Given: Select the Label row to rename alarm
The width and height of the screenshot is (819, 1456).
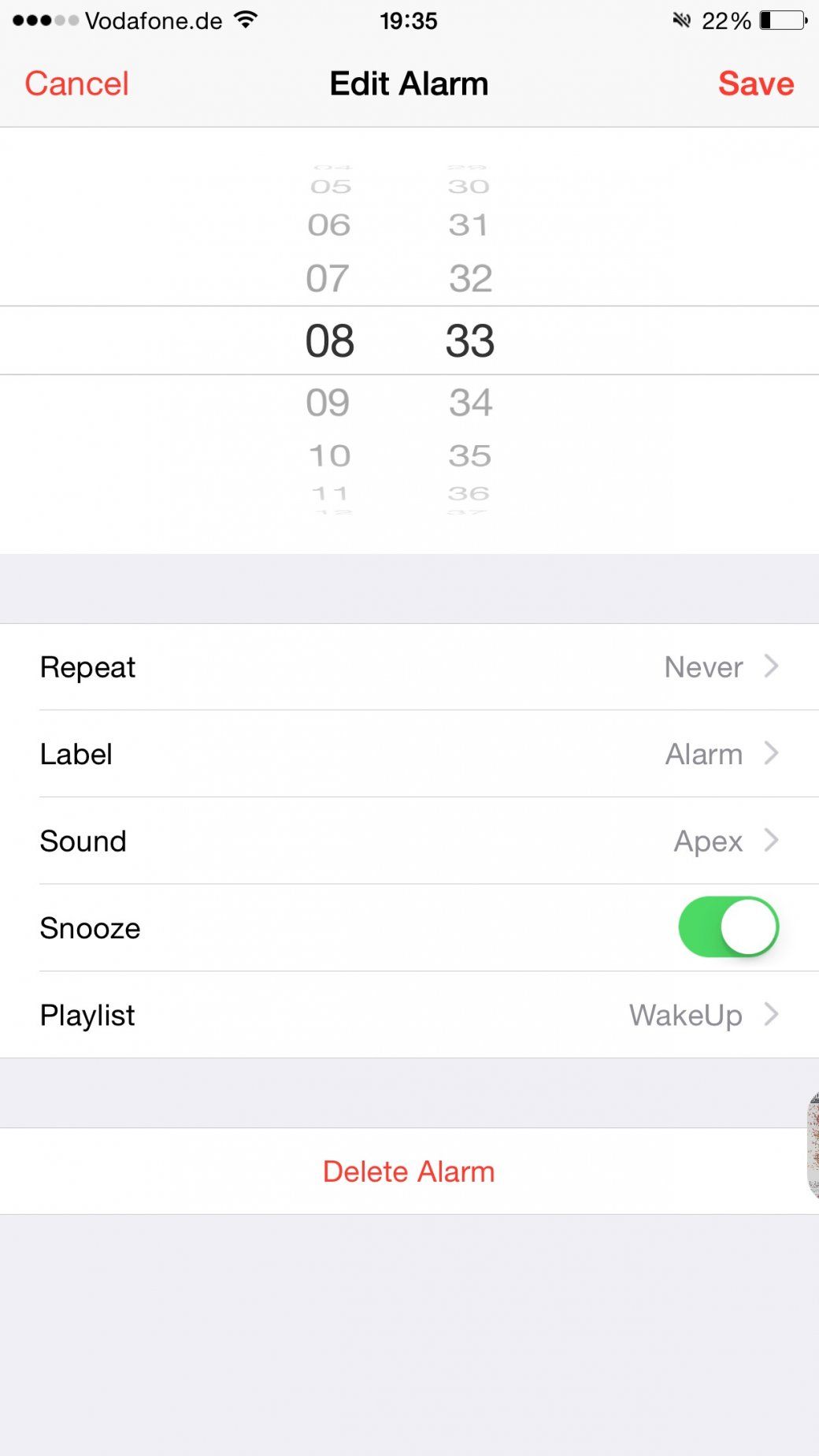Looking at the screenshot, I should (409, 754).
